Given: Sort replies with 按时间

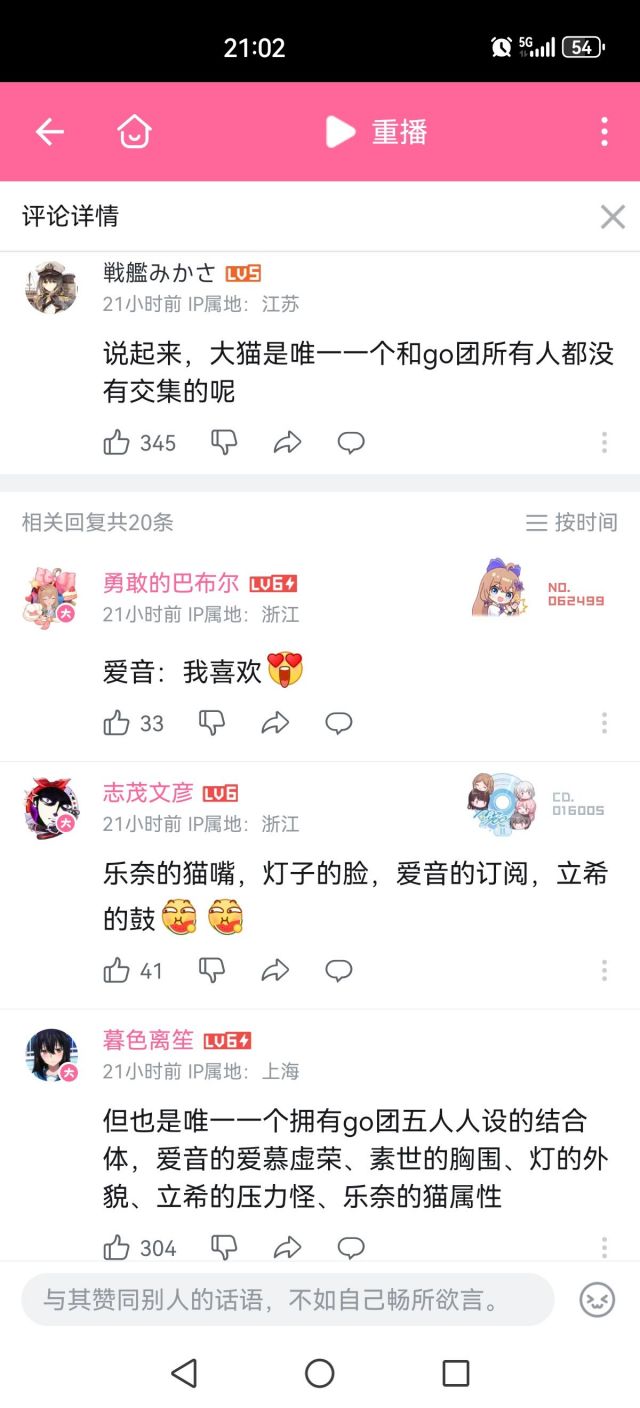Looking at the screenshot, I should [572, 522].
